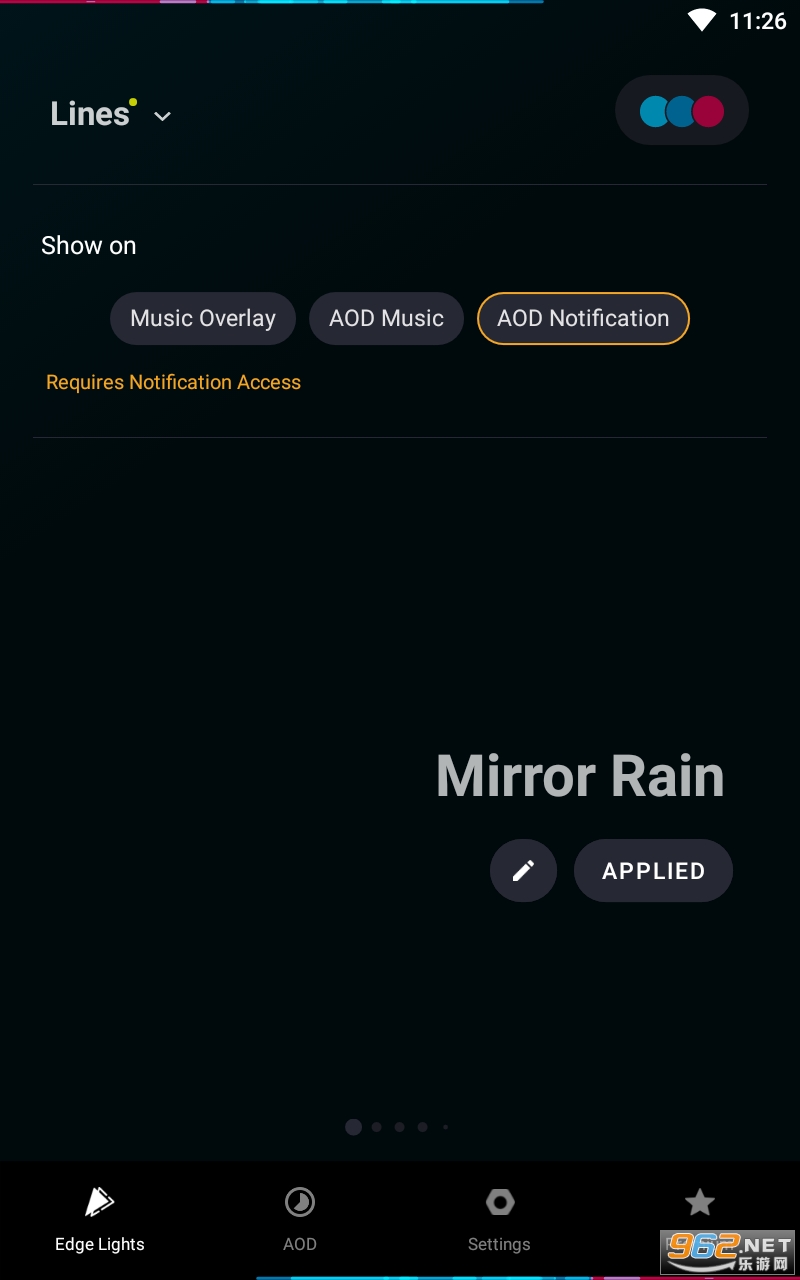Toggle the AOD Notification chip

(x=583, y=318)
